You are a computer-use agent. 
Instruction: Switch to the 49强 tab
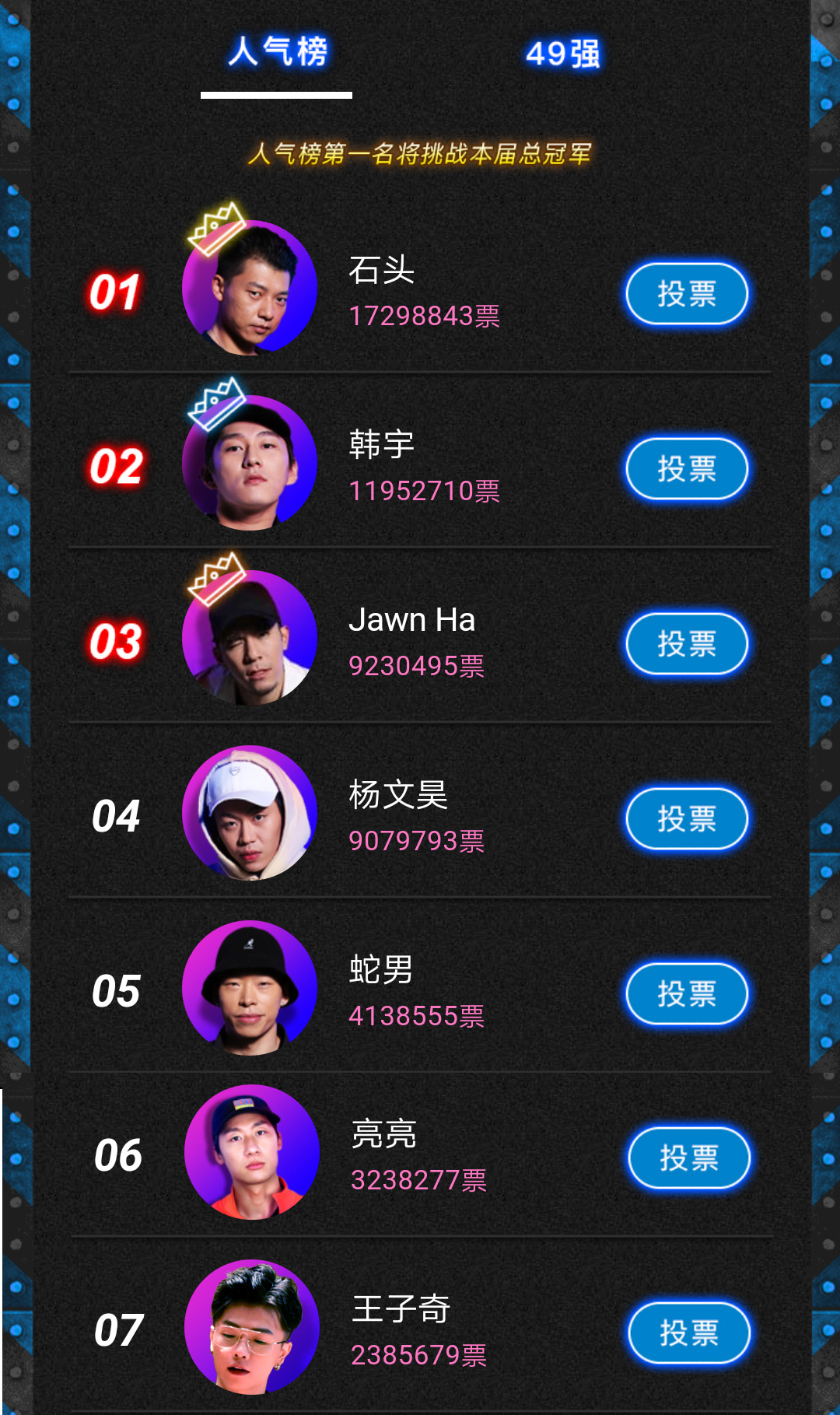562,54
